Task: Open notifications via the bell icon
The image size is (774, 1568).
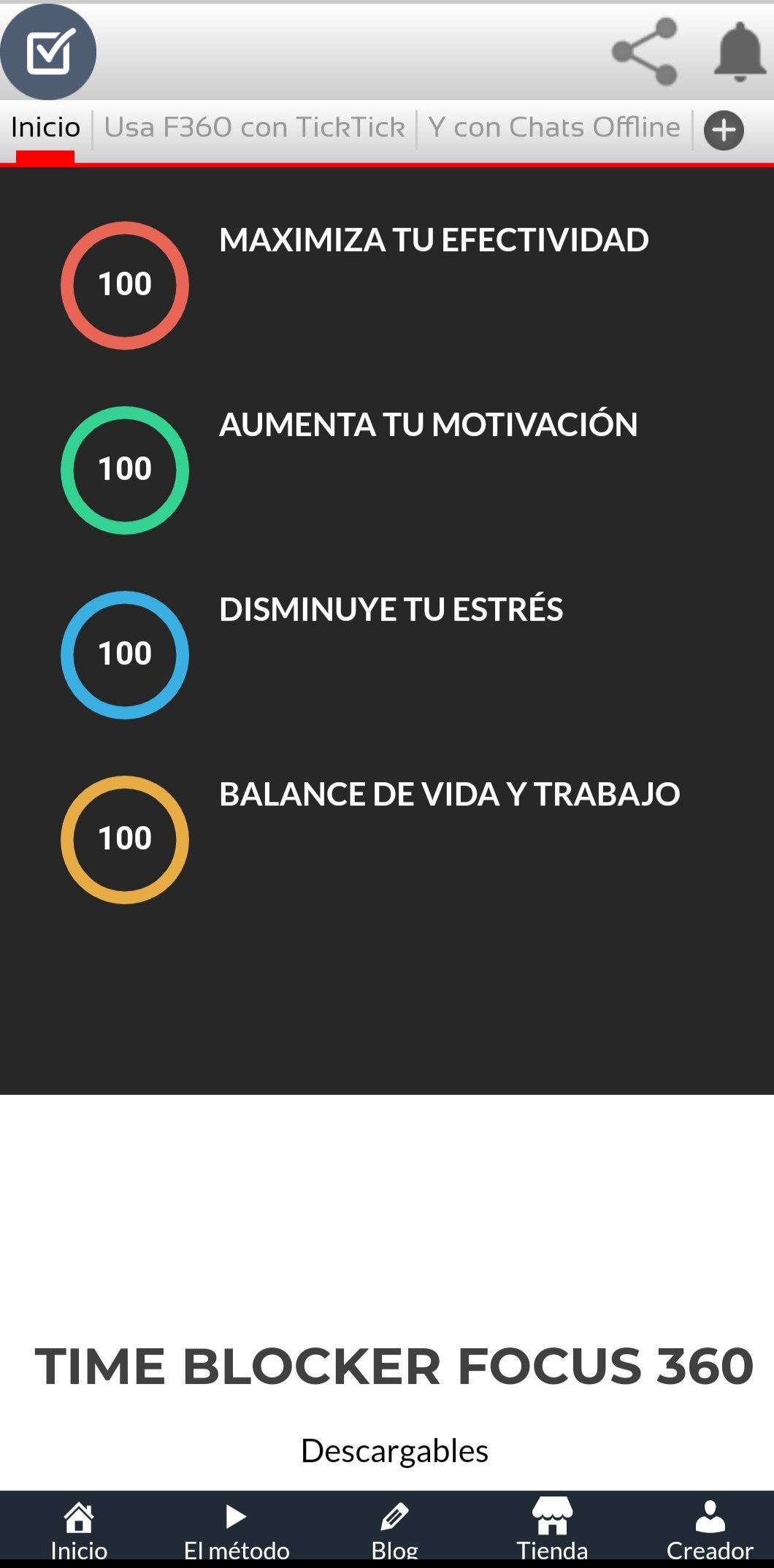Action: (x=737, y=51)
